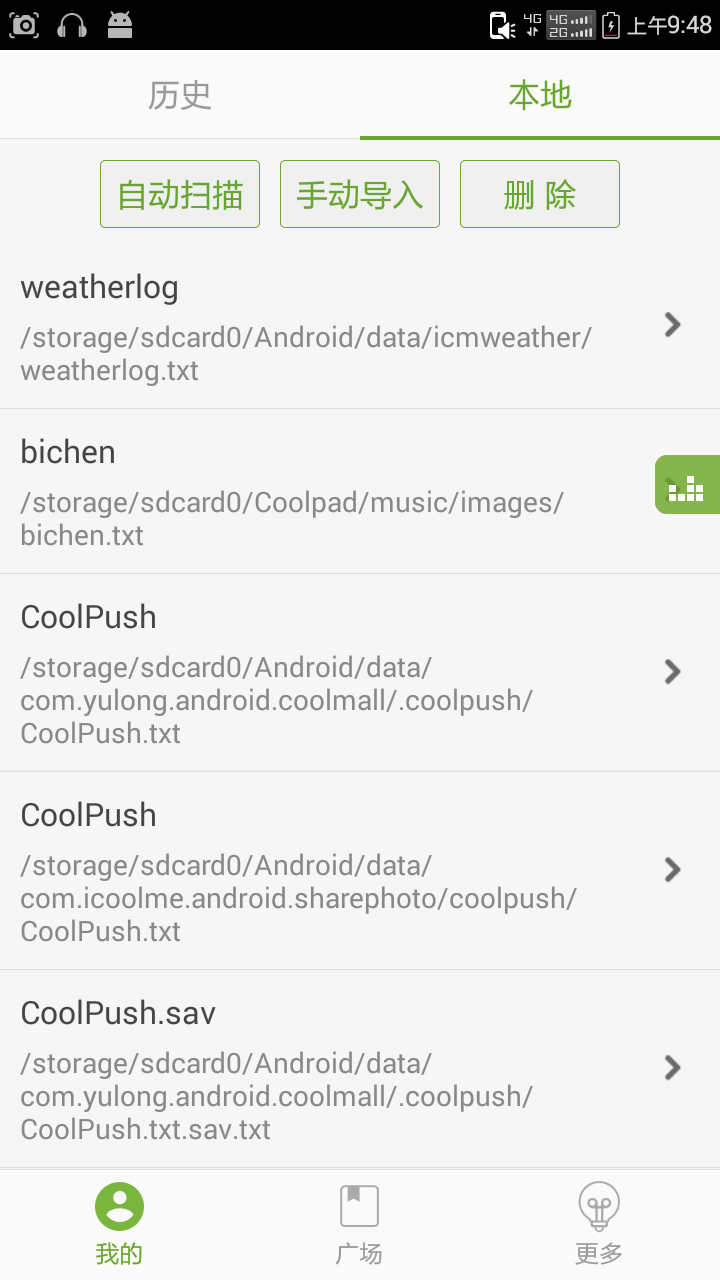Viewport: 720px width, 1280px height.
Task: Select the 本地 tab
Action: tap(540, 95)
